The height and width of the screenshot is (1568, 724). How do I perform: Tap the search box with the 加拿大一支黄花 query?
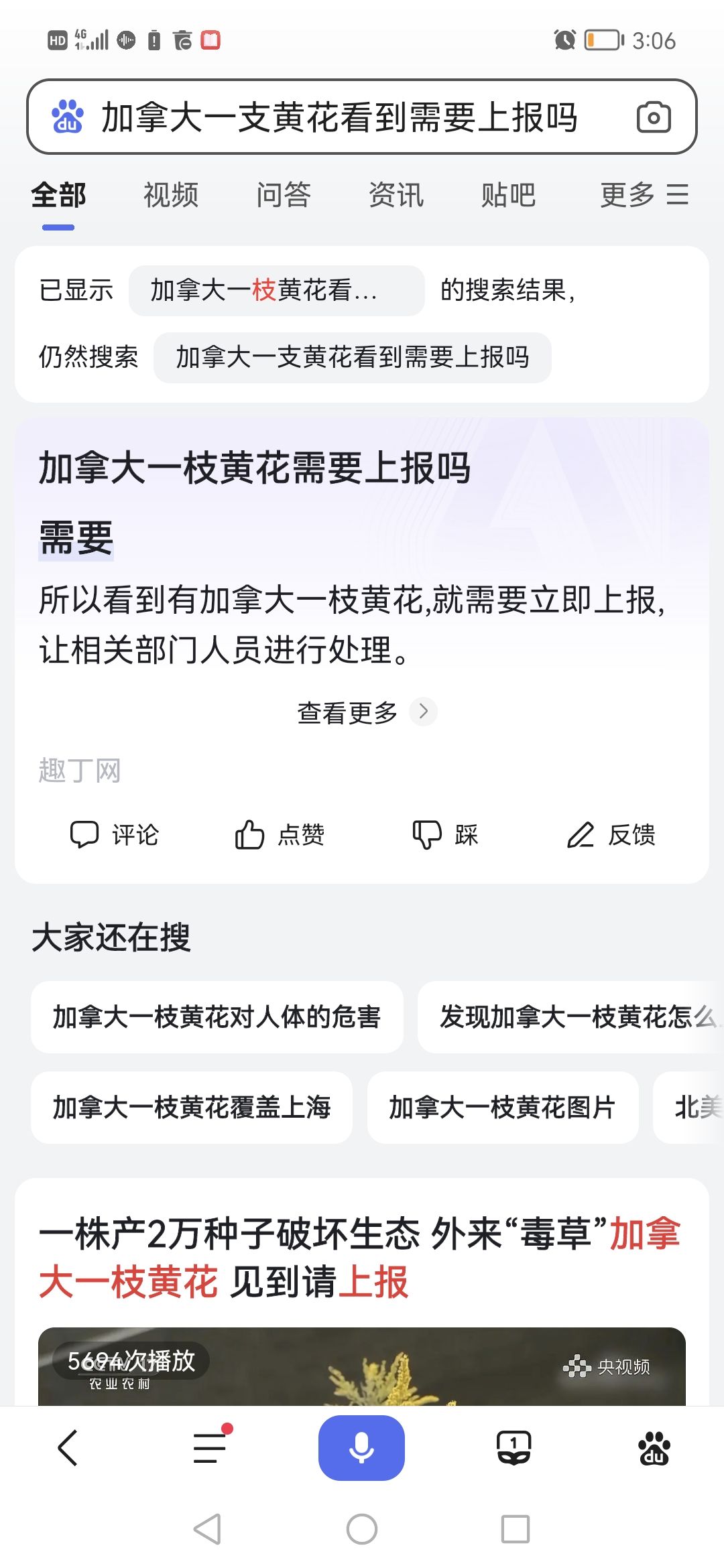point(339,118)
